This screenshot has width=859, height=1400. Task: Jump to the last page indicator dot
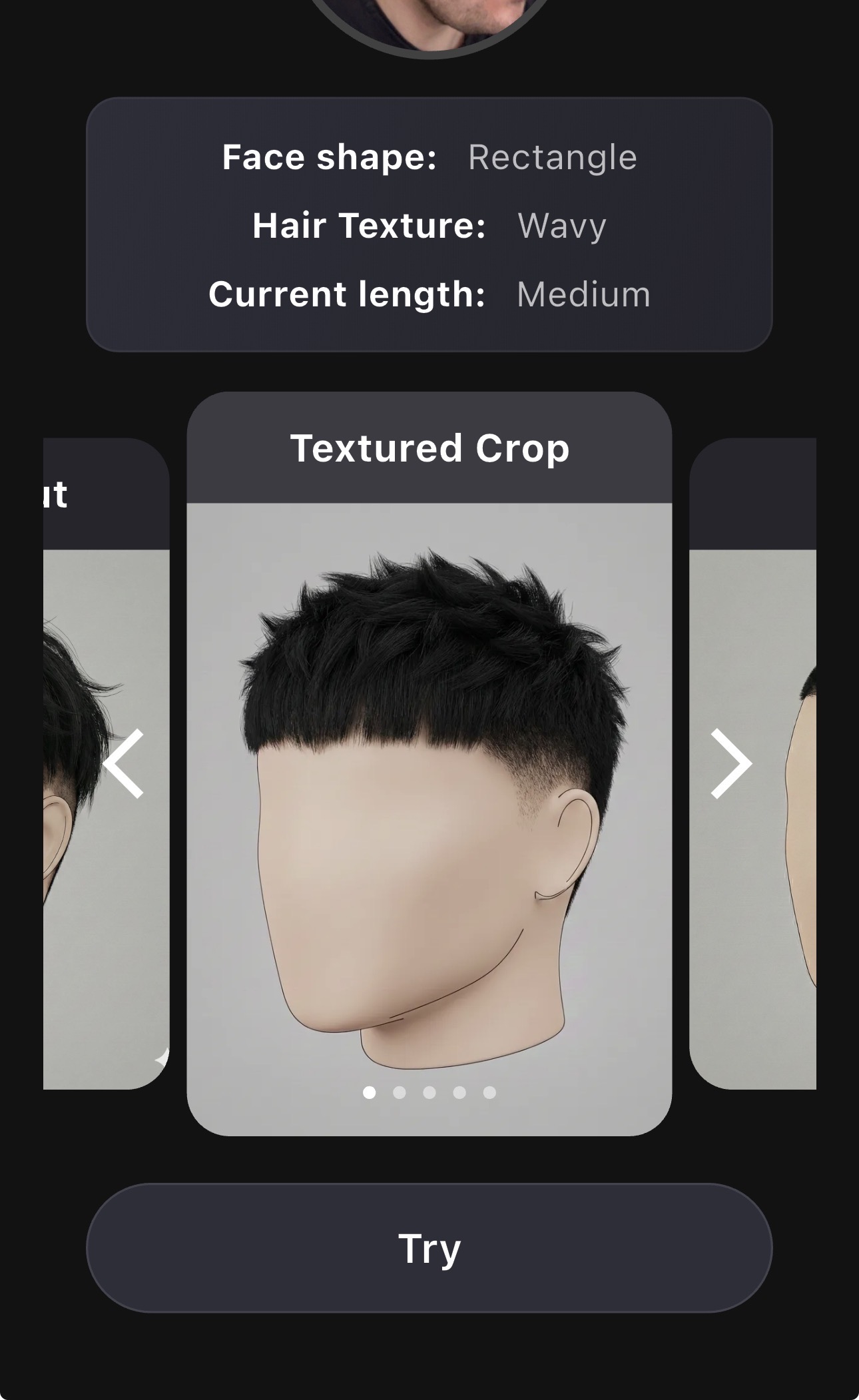click(x=489, y=1092)
